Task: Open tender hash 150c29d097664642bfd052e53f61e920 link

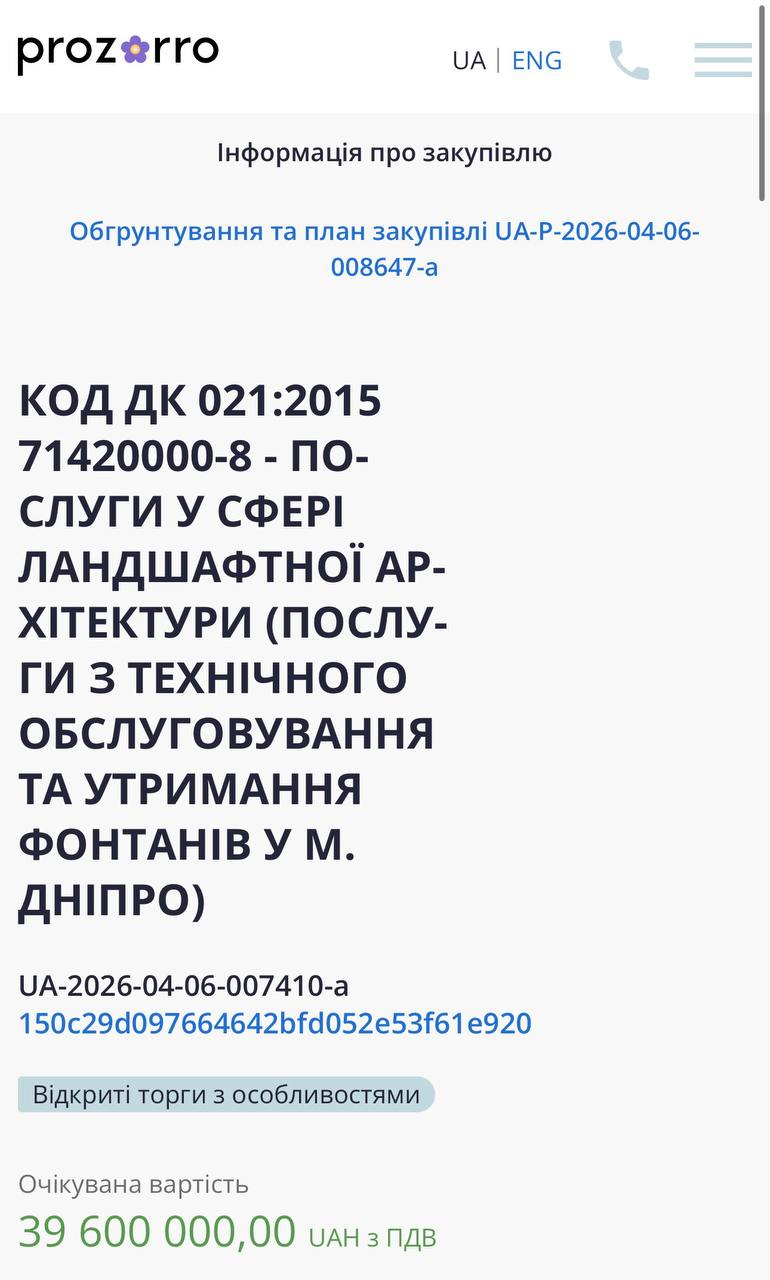Action: (x=275, y=1024)
